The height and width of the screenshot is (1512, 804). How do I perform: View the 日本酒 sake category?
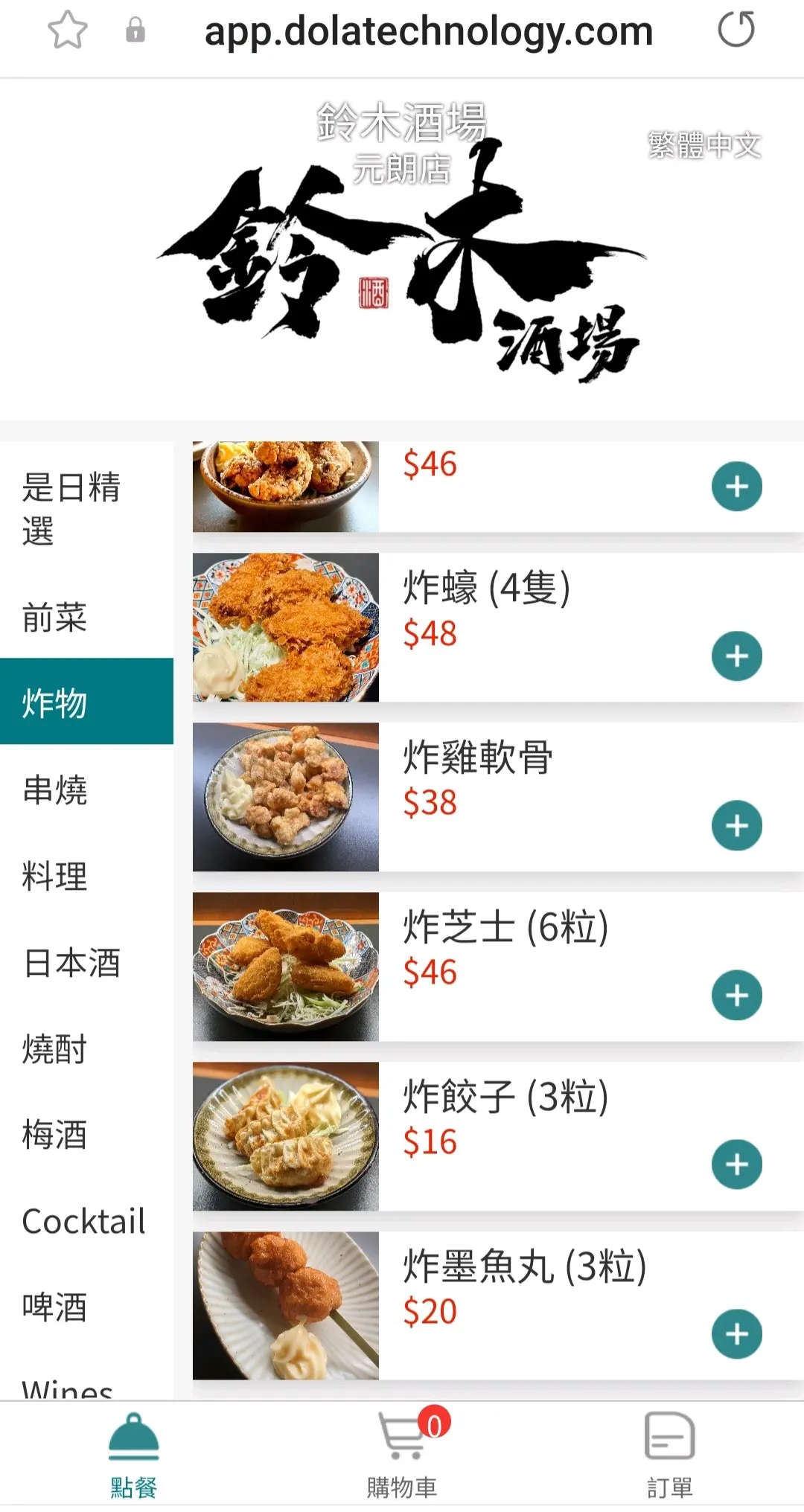[x=71, y=963]
